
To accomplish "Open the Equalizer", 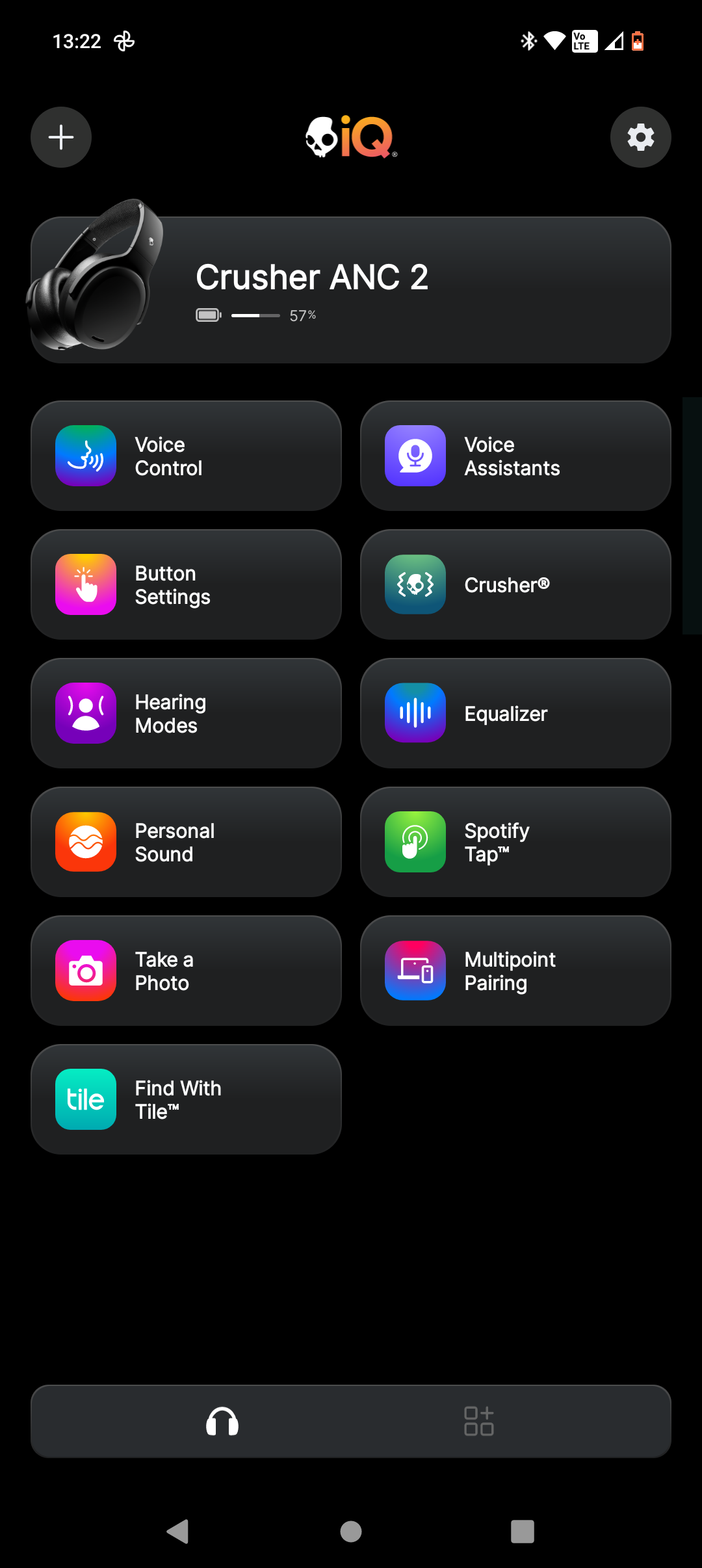I will (x=515, y=712).
